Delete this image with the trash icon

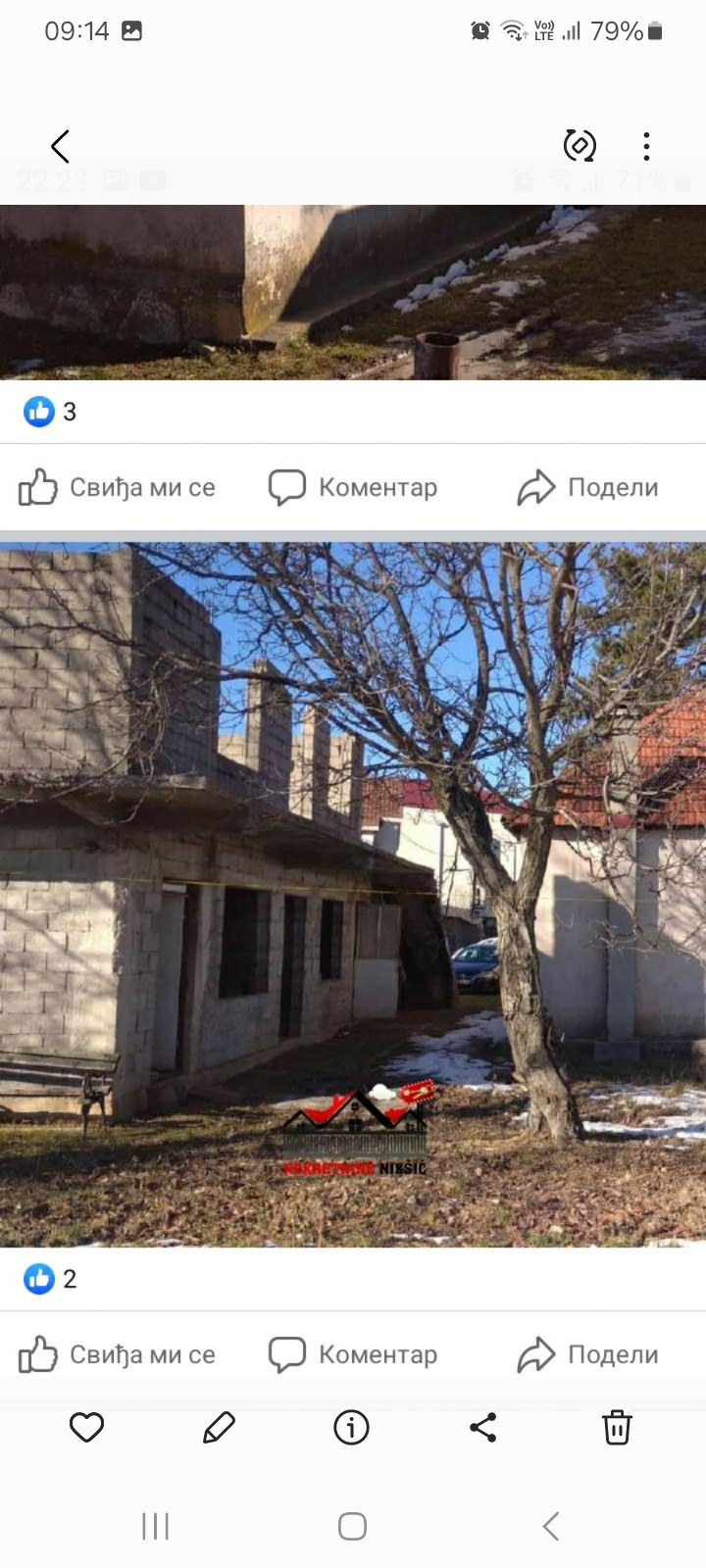click(x=617, y=1428)
